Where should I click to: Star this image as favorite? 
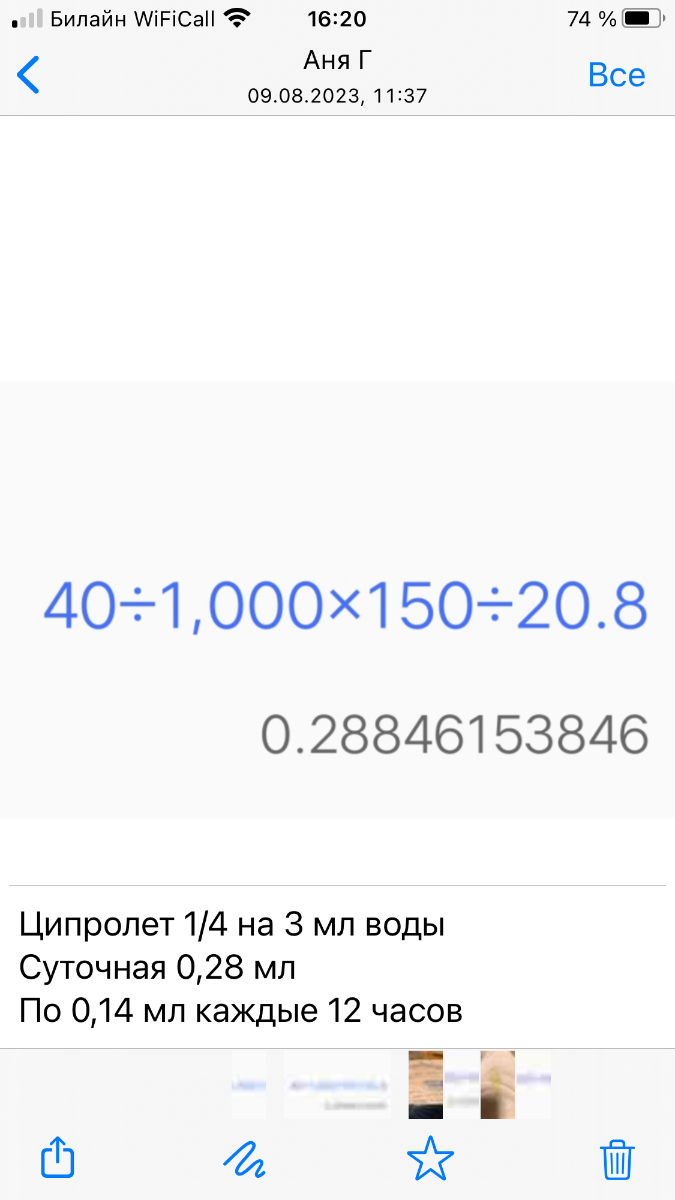[430, 1159]
